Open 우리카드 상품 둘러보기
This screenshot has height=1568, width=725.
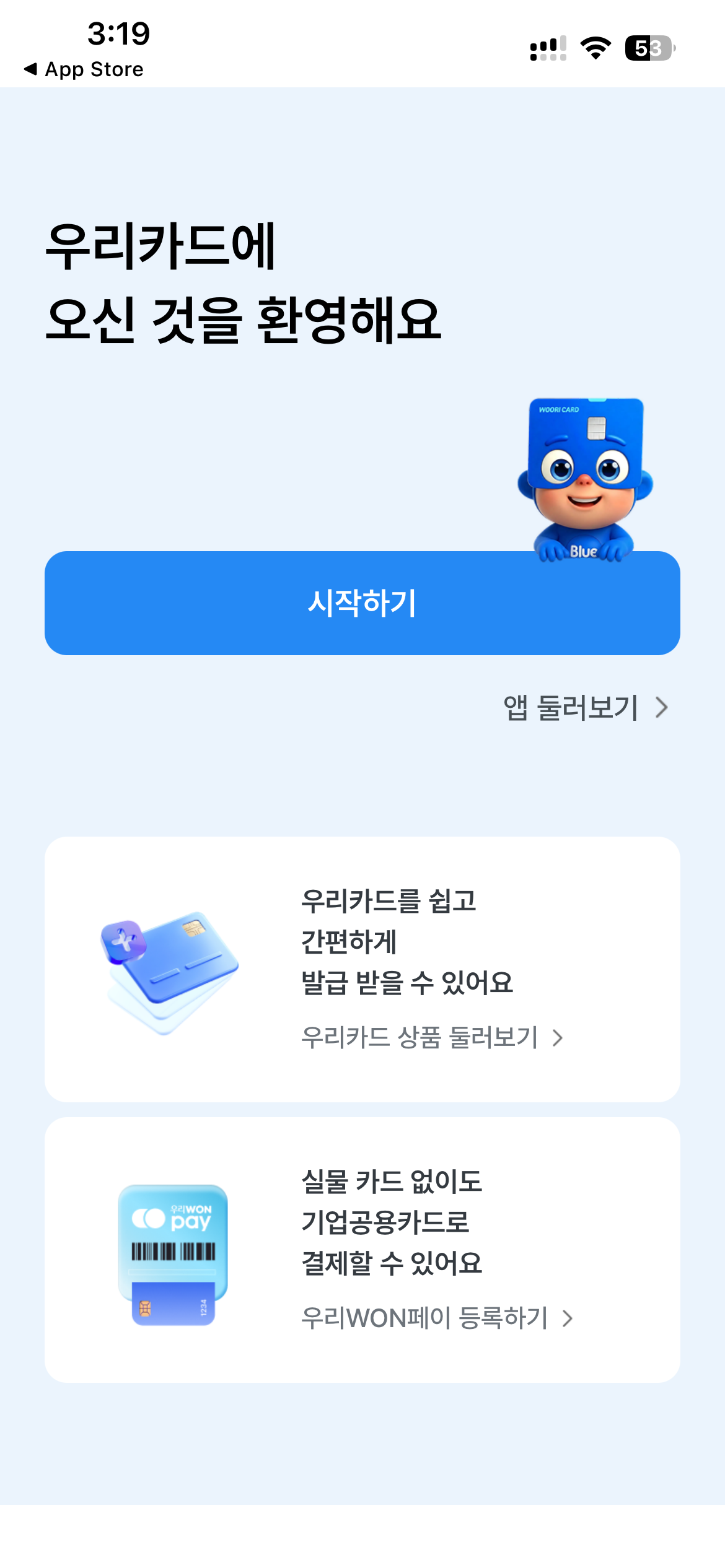pos(433,1037)
